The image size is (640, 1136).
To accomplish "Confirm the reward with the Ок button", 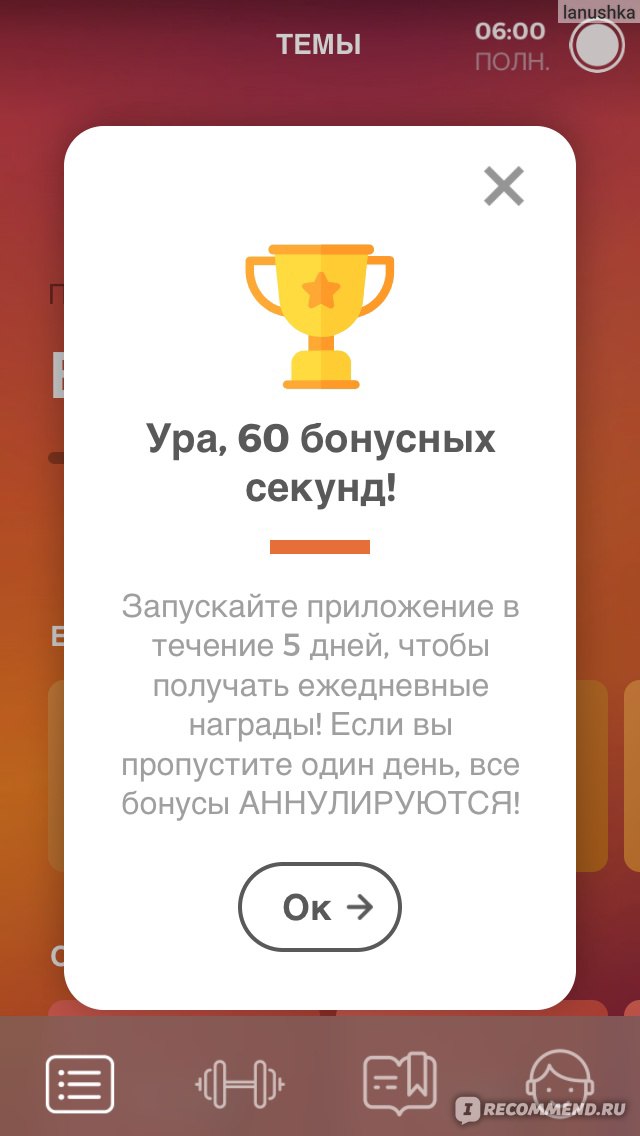I will pos(320,906).
